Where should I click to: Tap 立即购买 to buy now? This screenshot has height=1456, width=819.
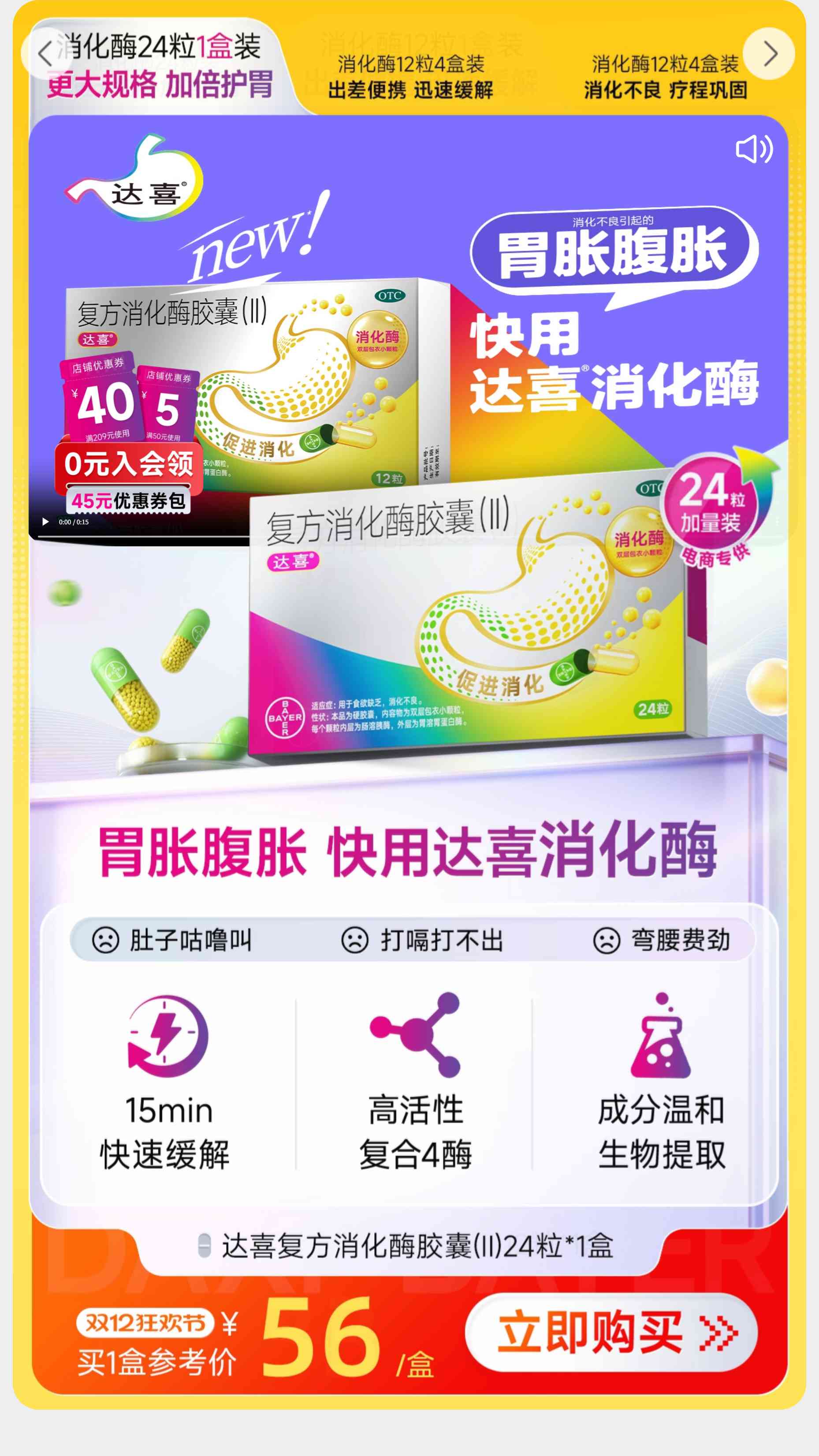(611, 1332)
